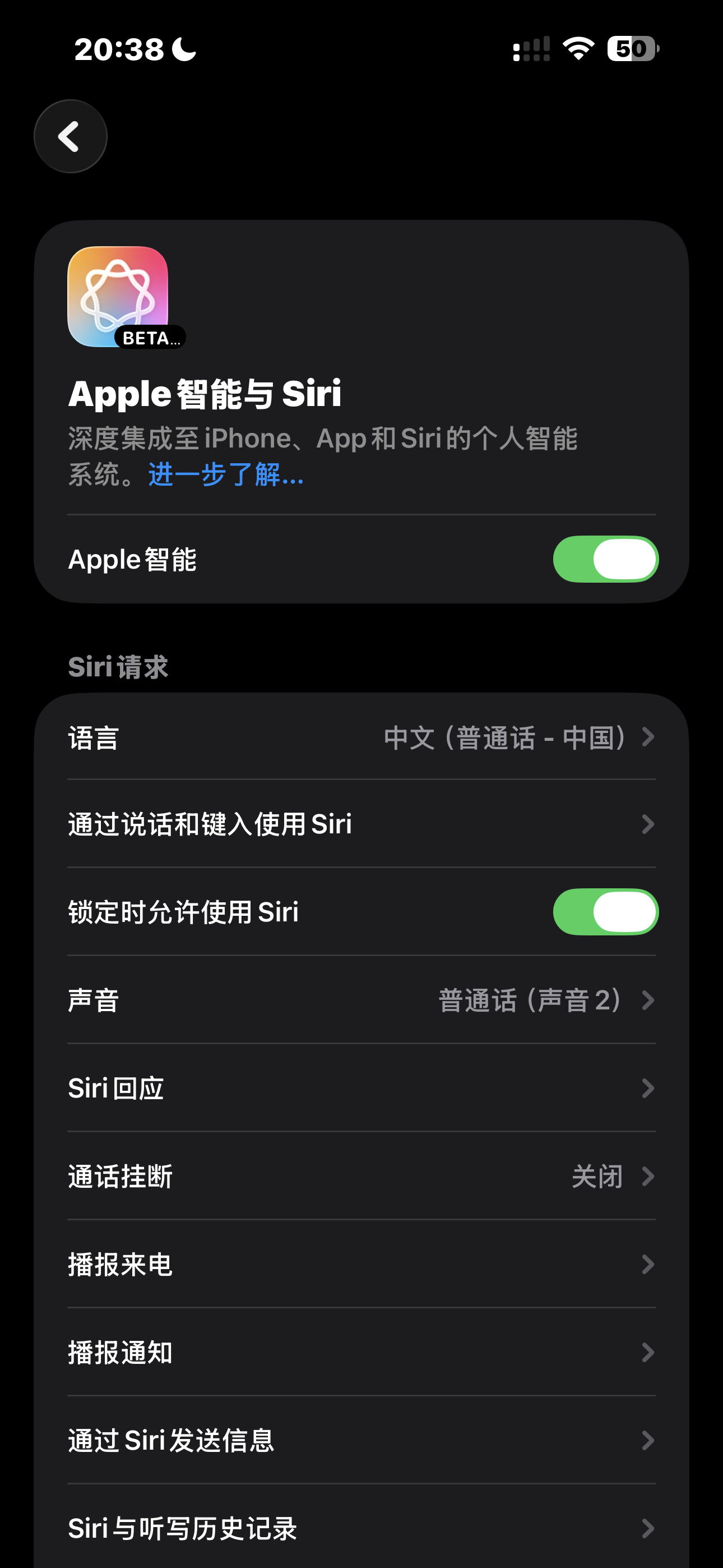Disable 锁定时允许使用Siri

click(605, 911)
